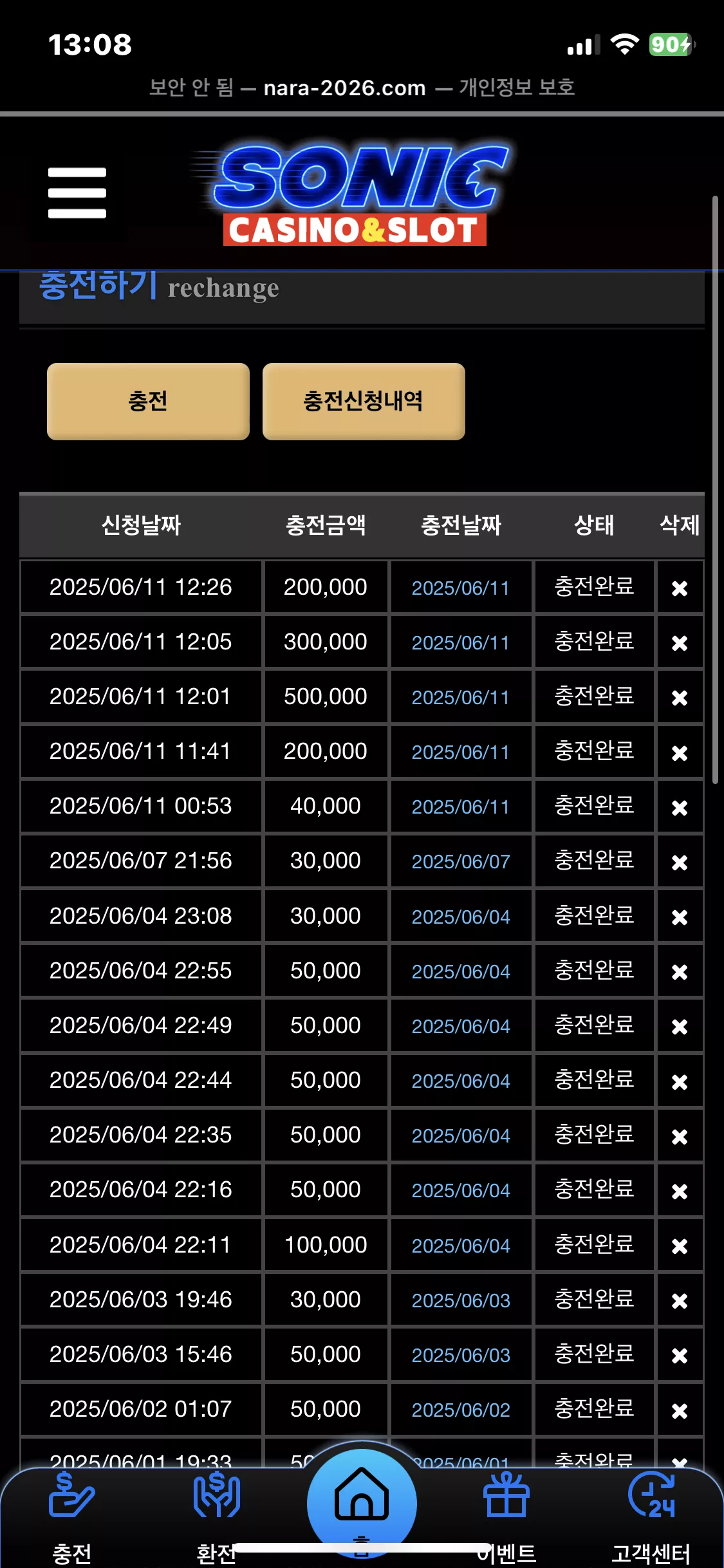The height and width of the screenshot is (1568, 724).
Task: Open the 이벤트 gift tab
Action: pyautogui.click(x=506, y=1519)
